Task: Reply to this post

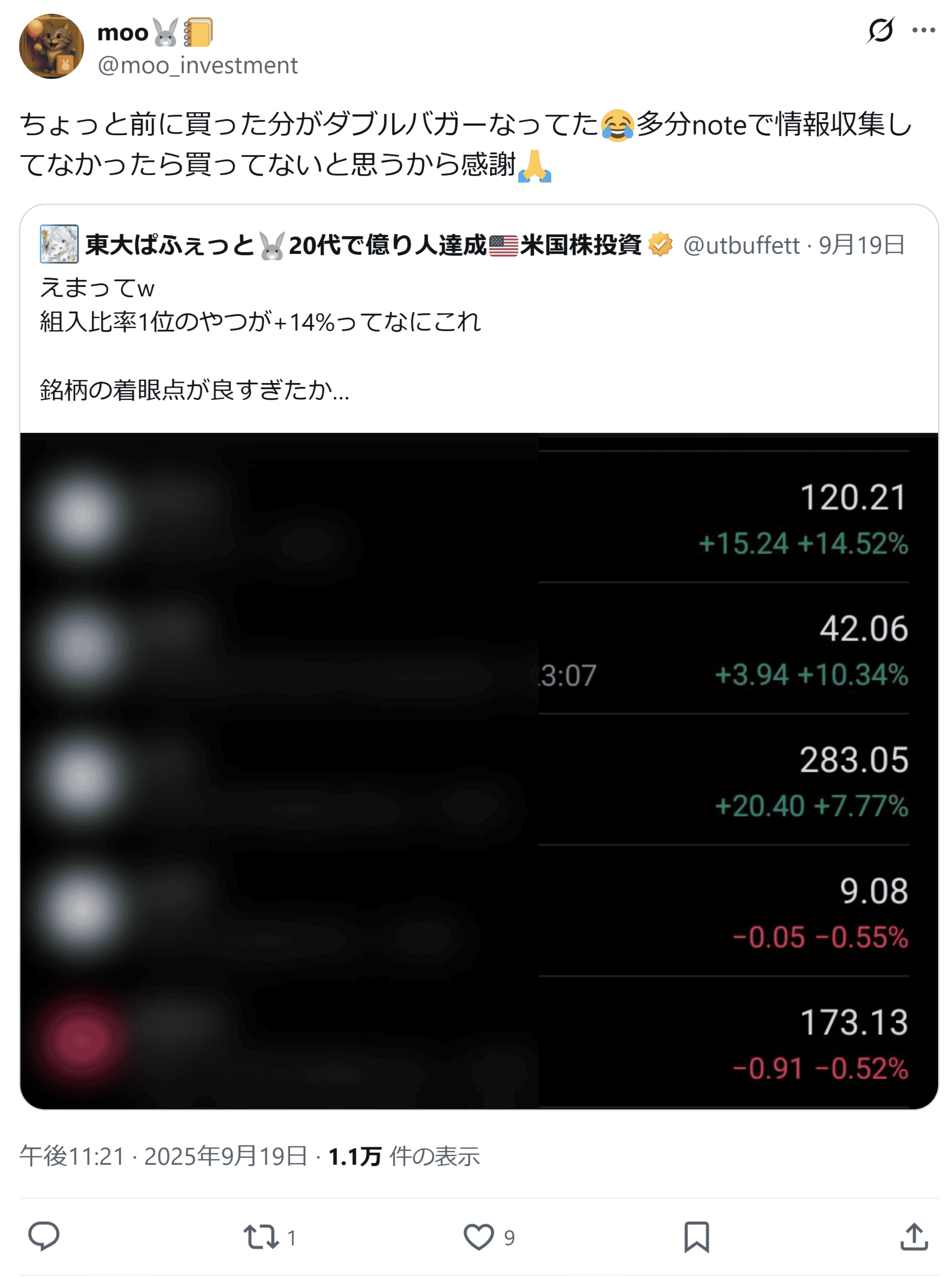Action: (44, 1236)
